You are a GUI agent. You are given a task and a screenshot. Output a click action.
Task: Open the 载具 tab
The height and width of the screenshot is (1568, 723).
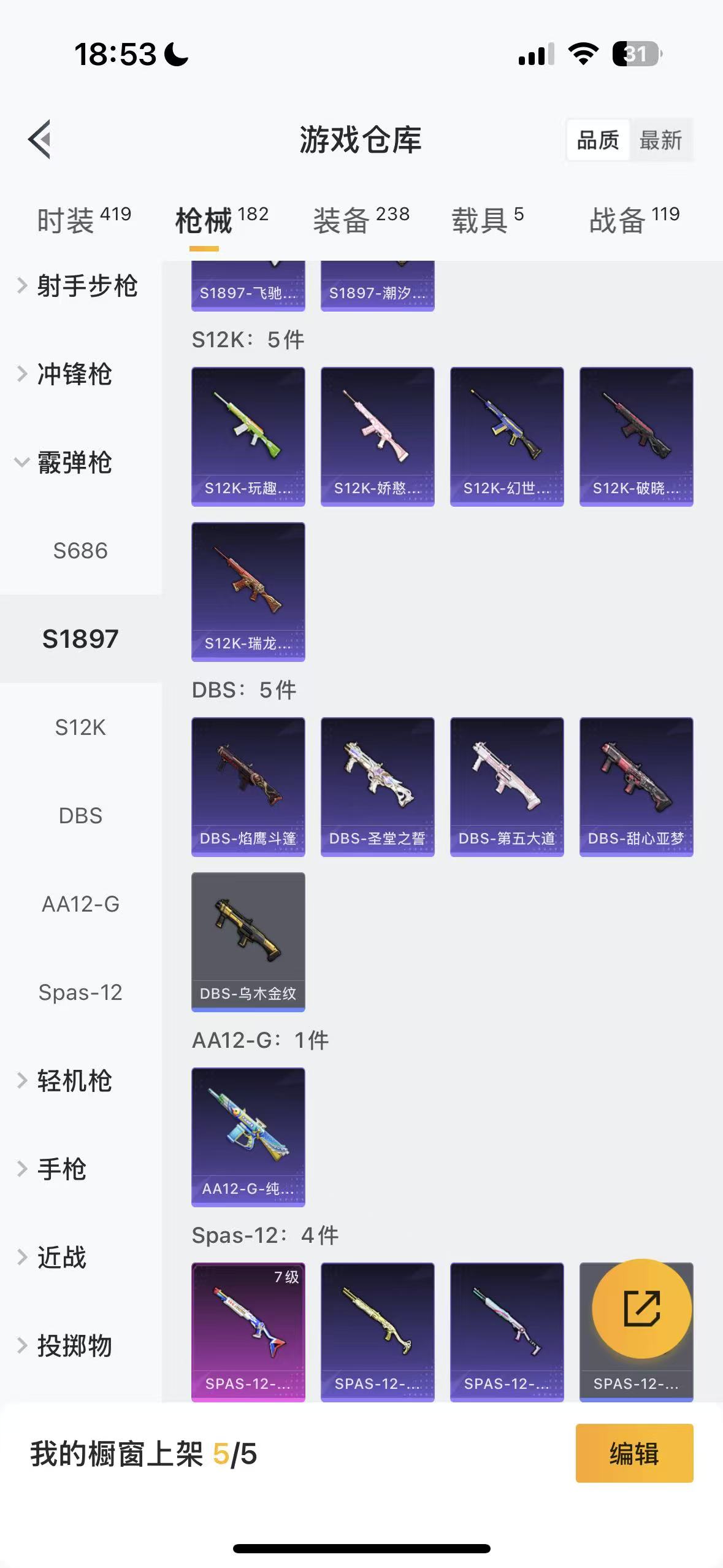(x=487, y=220)
